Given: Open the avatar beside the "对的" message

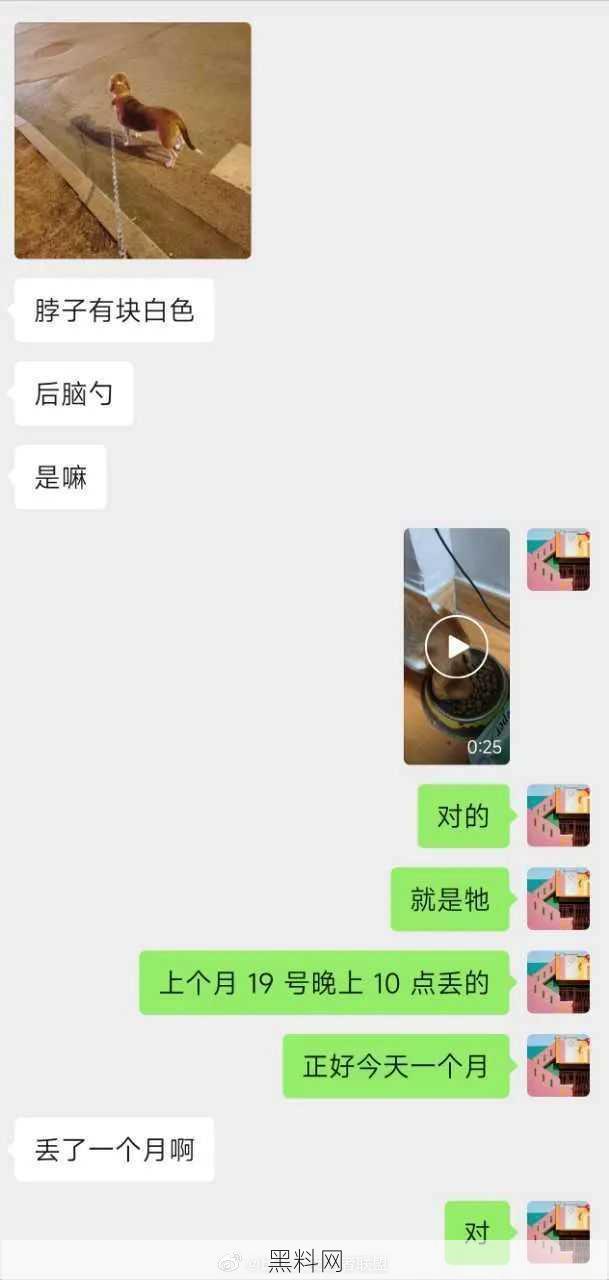Looking at the screenshot, I should pos(558,816).
